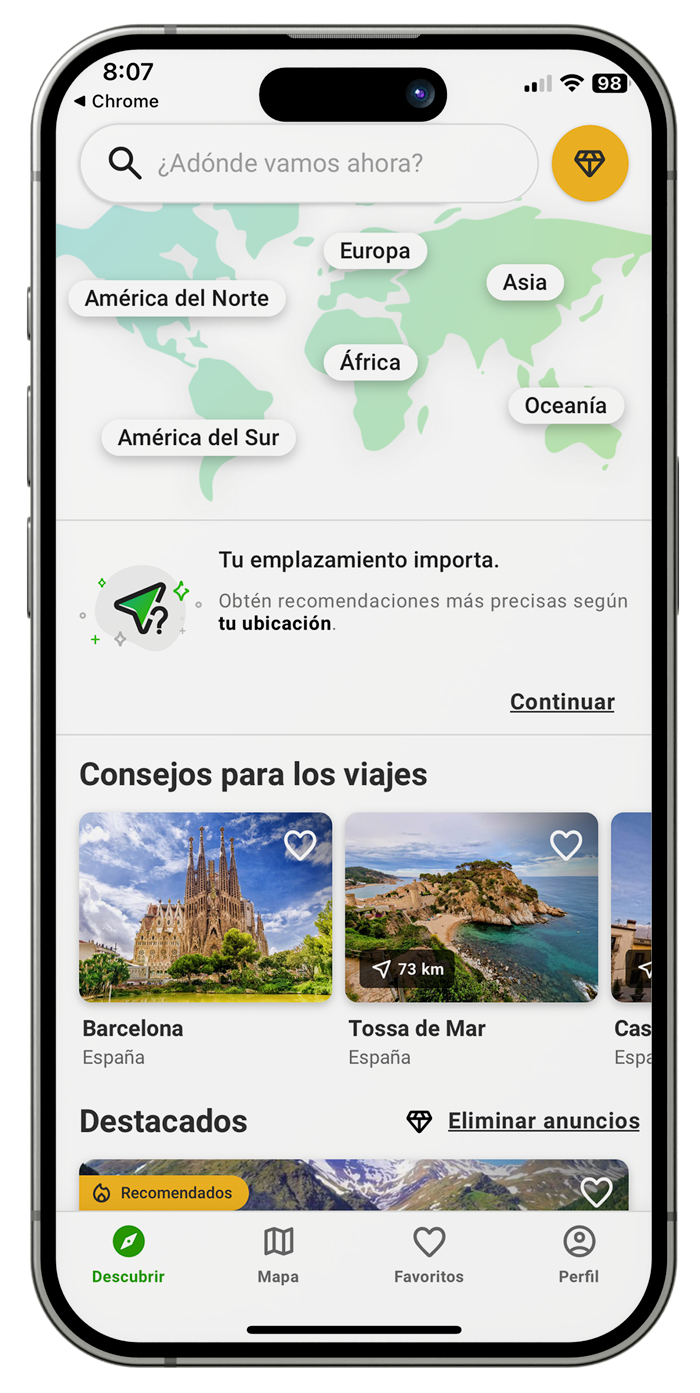Viewport: 700px width, 1393px height.
Task: Select the Descubrir tab
Action: pos(128,1255)
